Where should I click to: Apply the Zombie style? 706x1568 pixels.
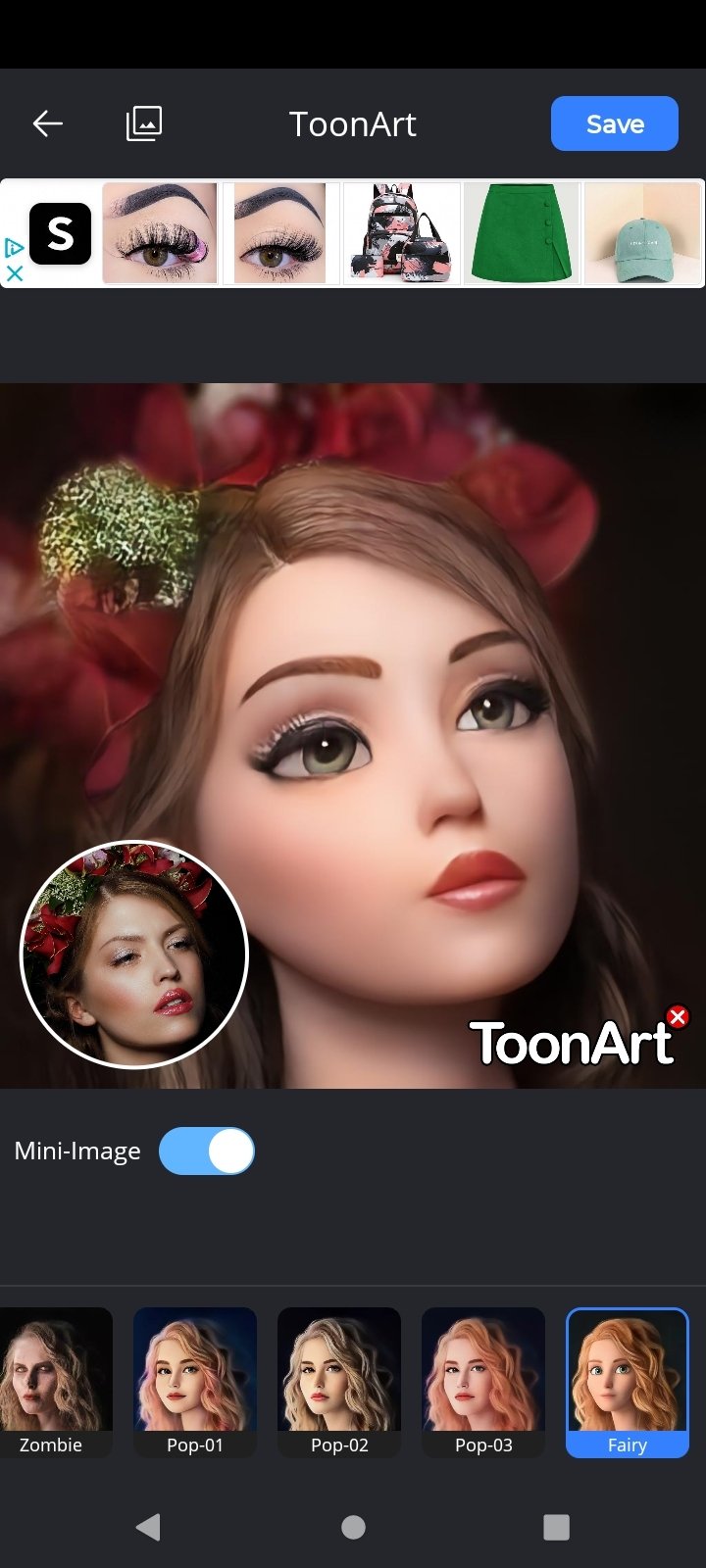[55, 1383]
